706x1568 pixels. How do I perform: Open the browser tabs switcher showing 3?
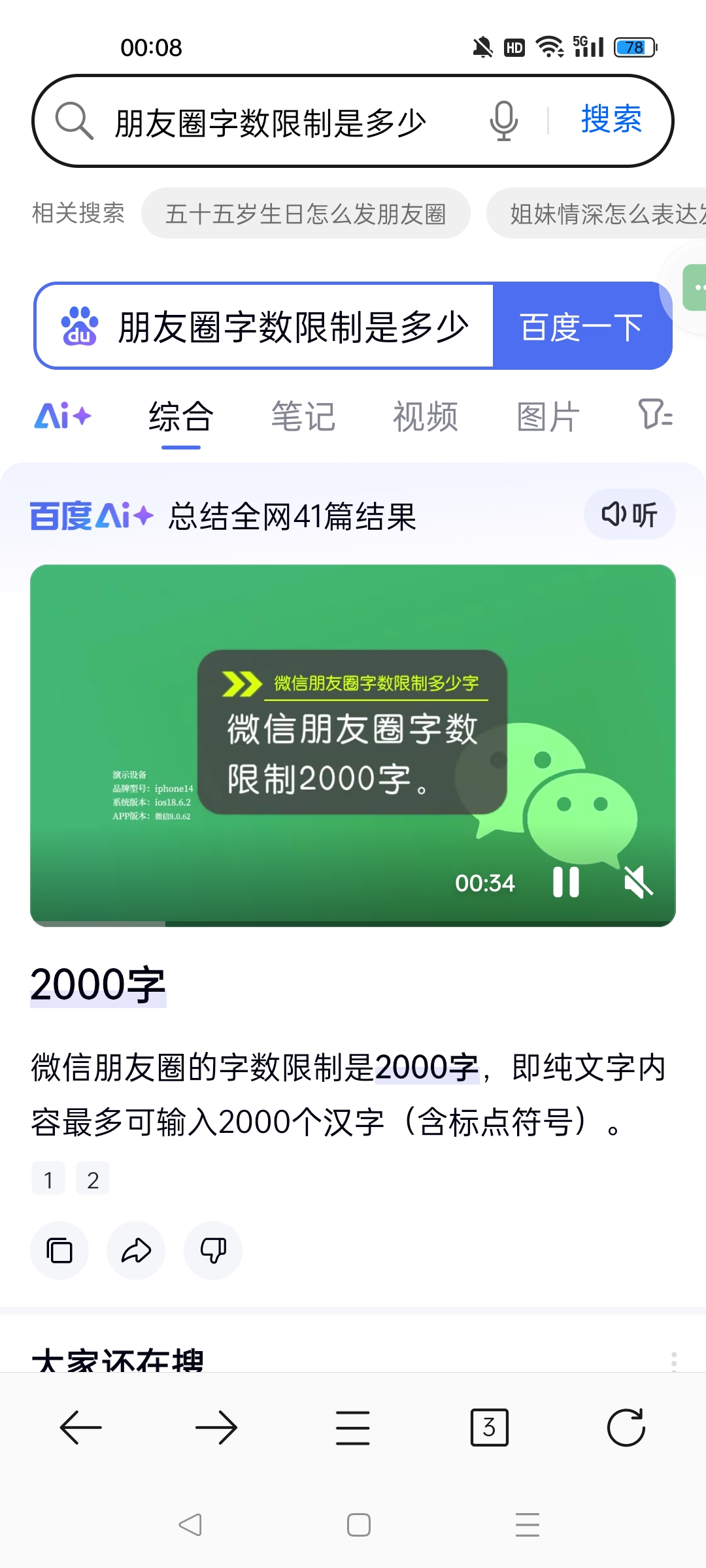click(x=489, y=1428)
